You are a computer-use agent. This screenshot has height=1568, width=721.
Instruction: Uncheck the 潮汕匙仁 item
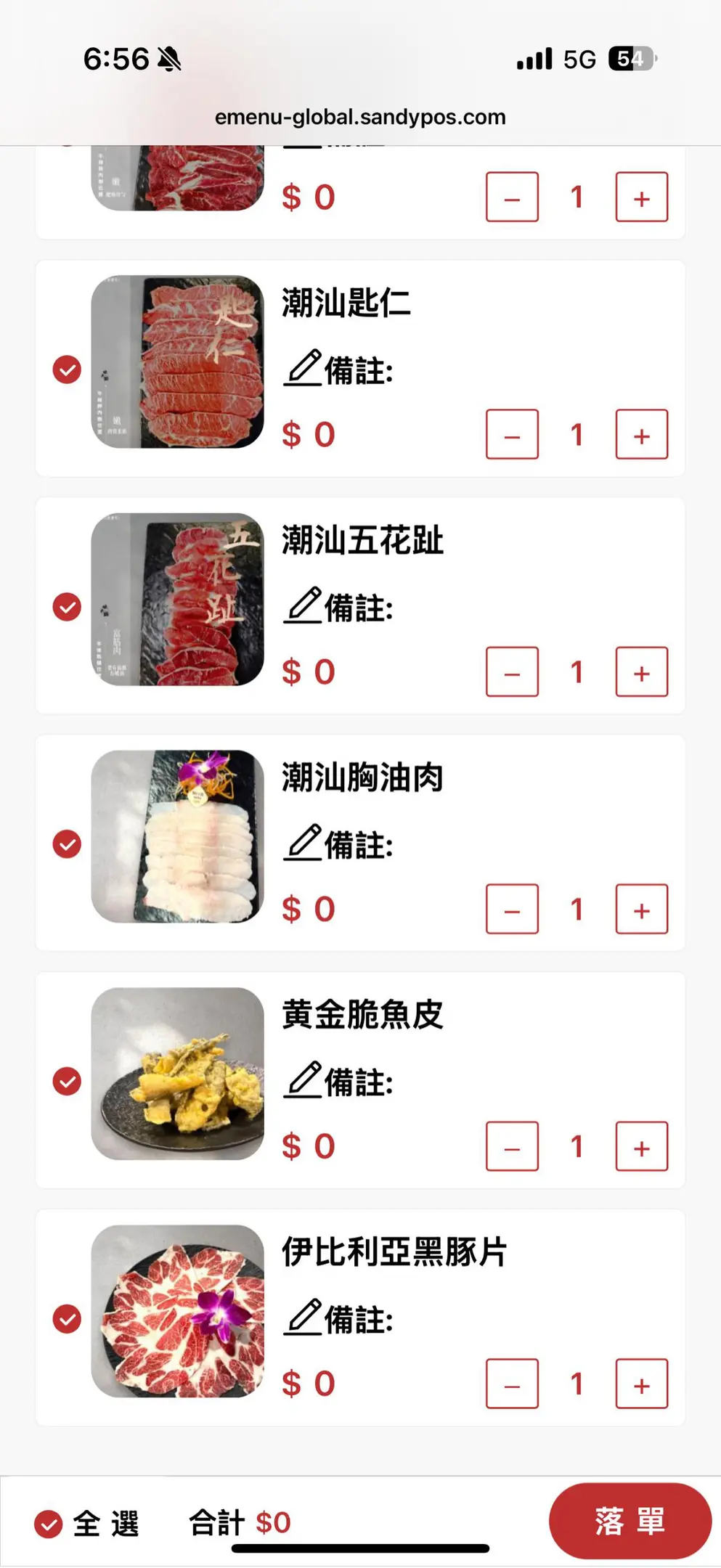click(67, 369)
